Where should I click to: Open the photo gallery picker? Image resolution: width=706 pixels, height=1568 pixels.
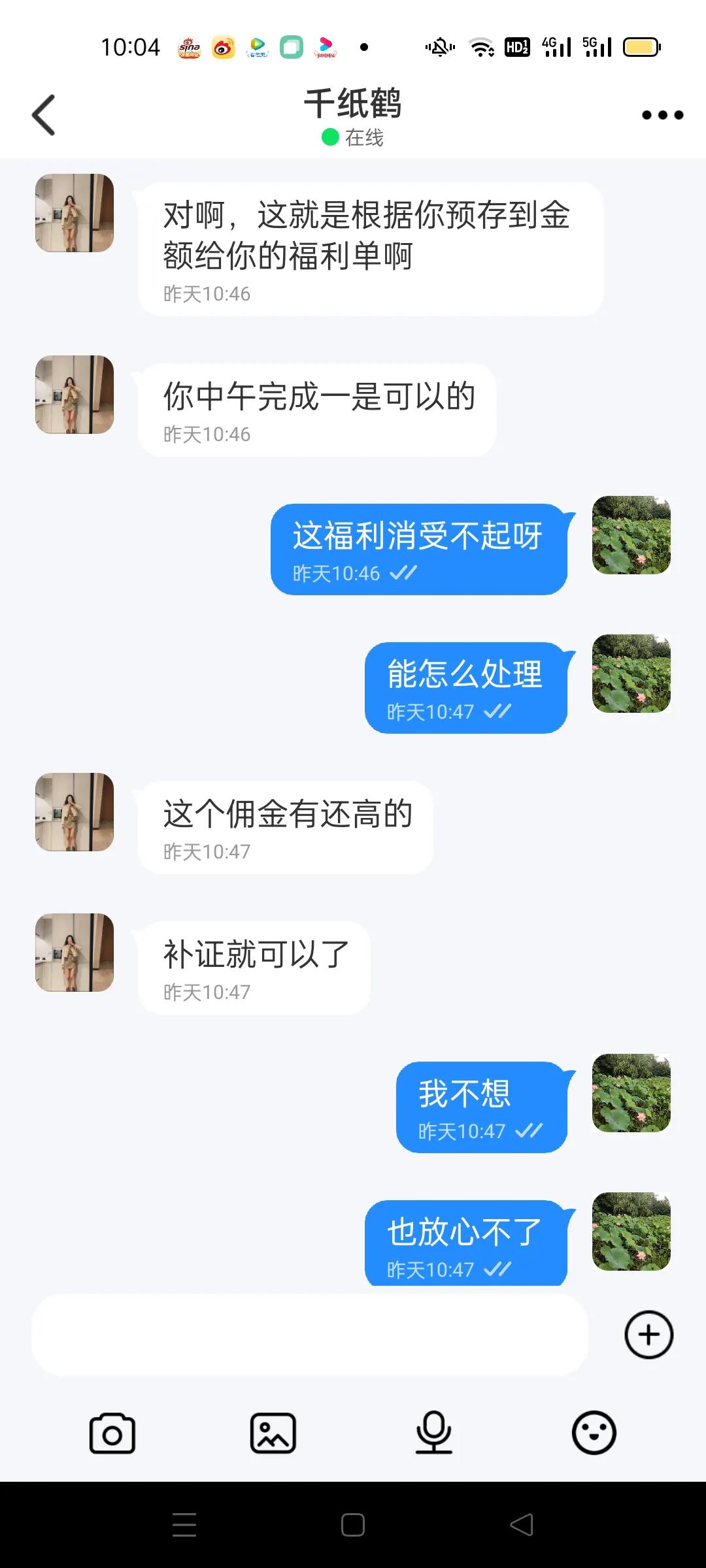click(273, 1433)
